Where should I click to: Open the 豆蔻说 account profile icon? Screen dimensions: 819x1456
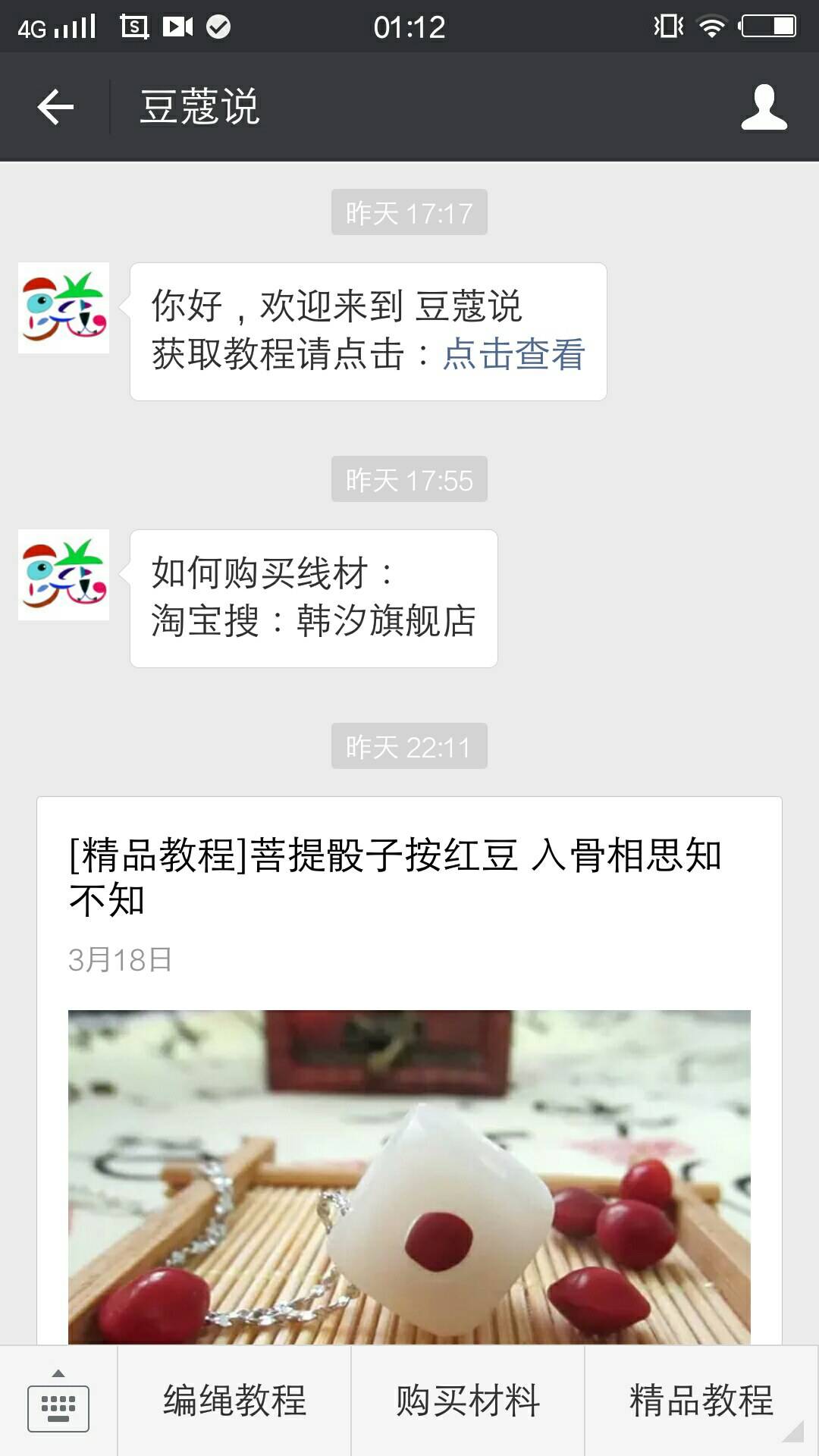(764, 107)
